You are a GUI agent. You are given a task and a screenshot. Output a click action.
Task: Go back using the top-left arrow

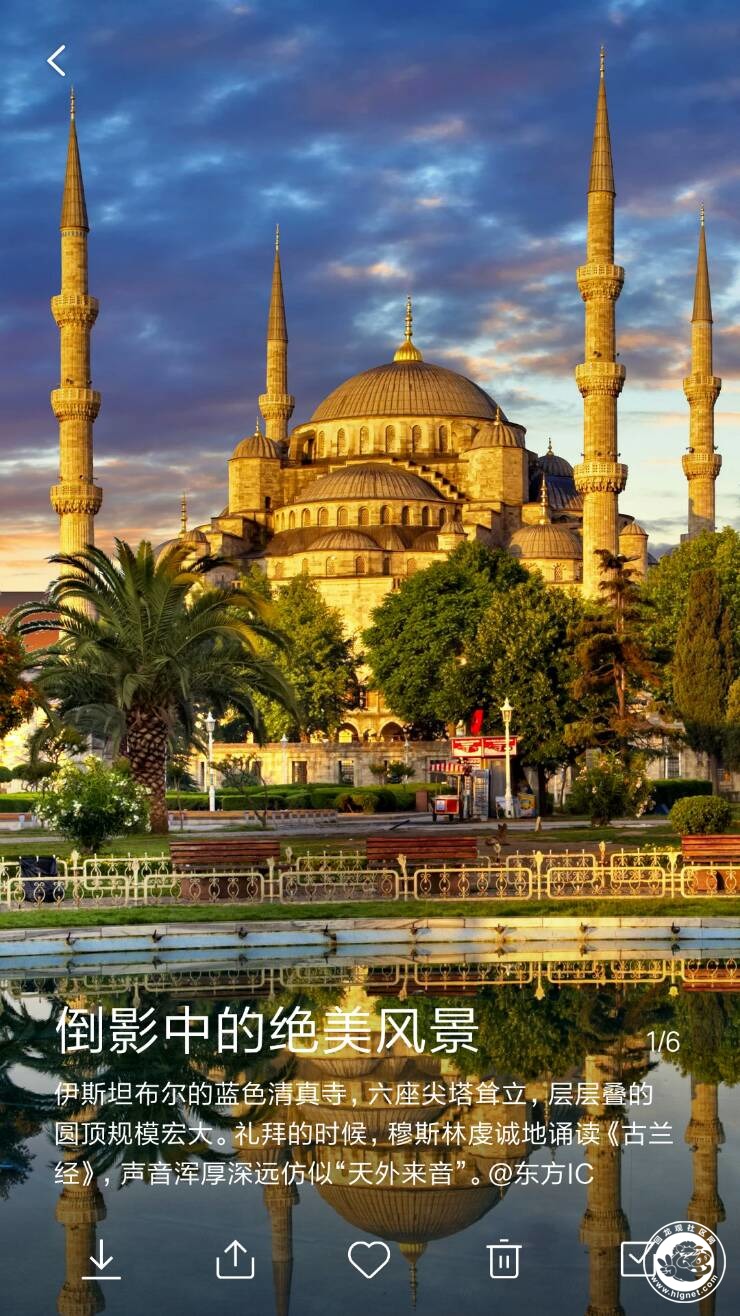[x=57, y=61]
